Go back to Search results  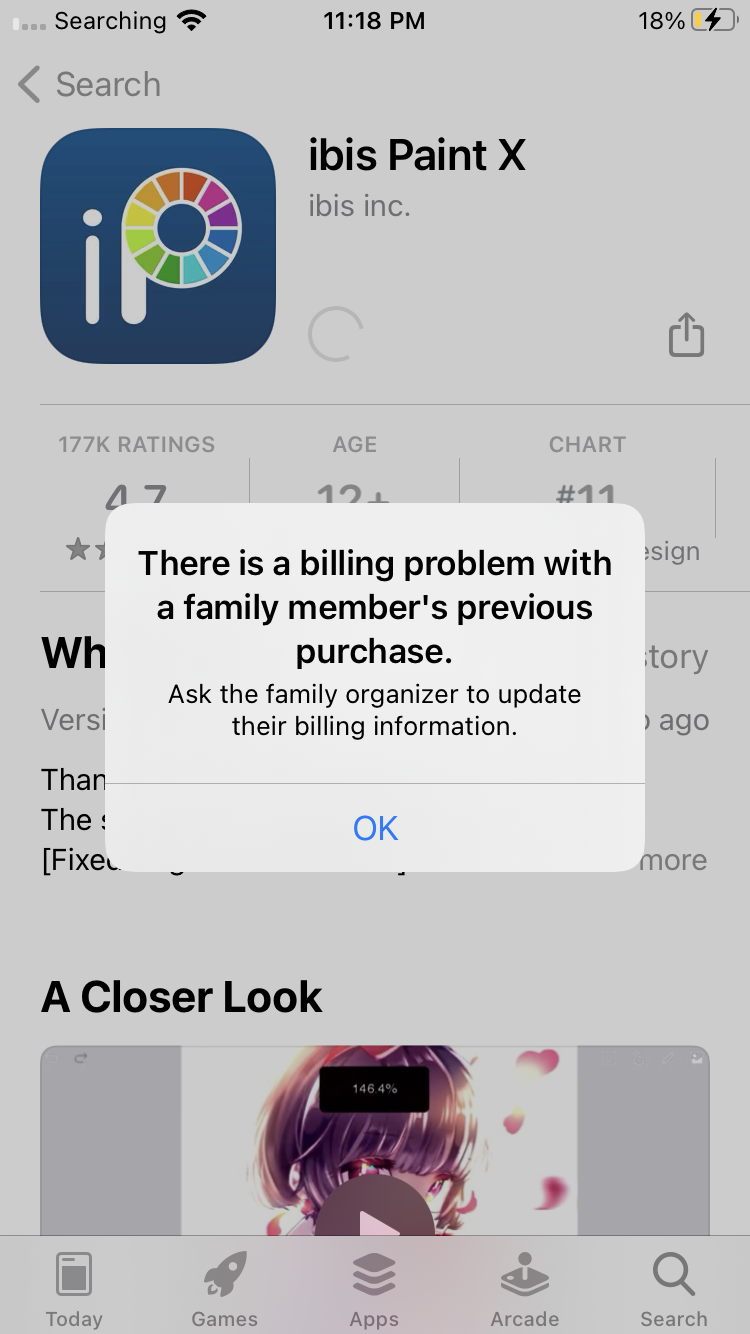click(90, 85)
